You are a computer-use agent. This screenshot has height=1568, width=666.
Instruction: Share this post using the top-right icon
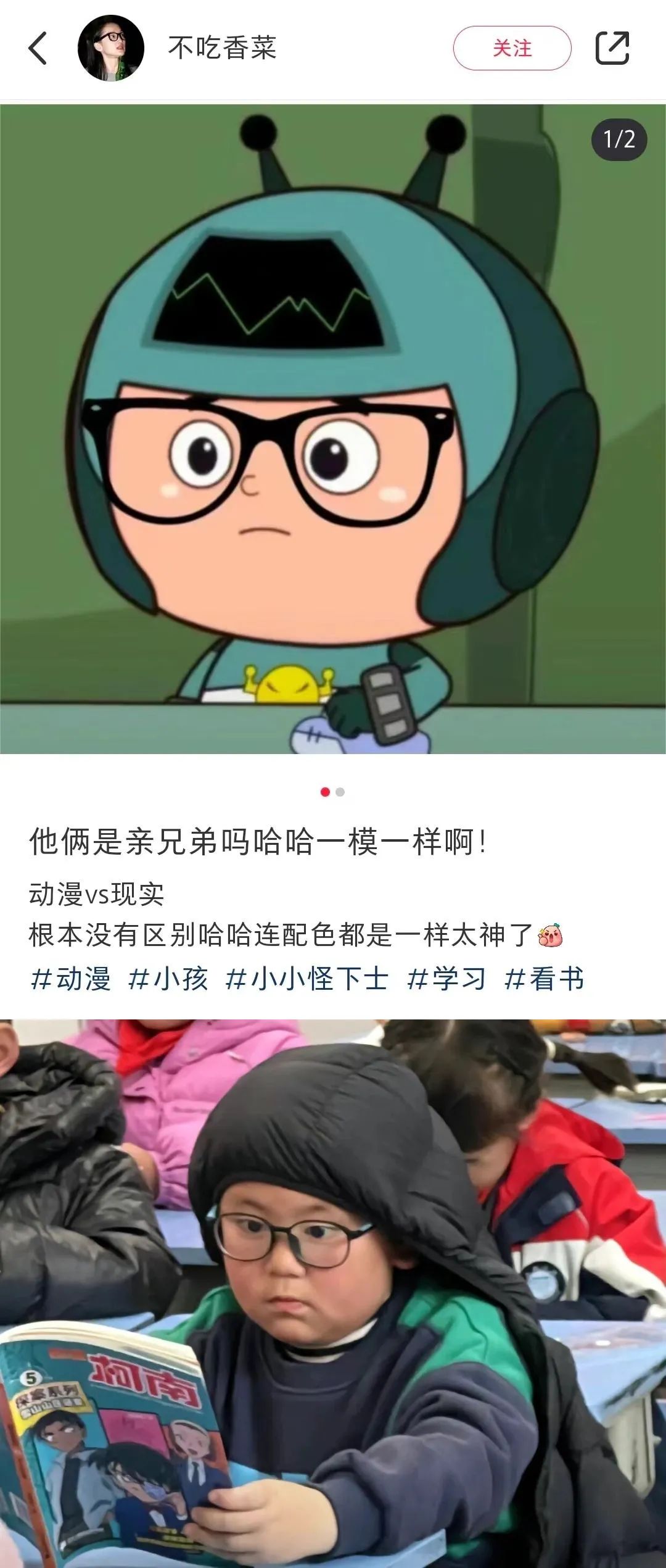[612, 48]
